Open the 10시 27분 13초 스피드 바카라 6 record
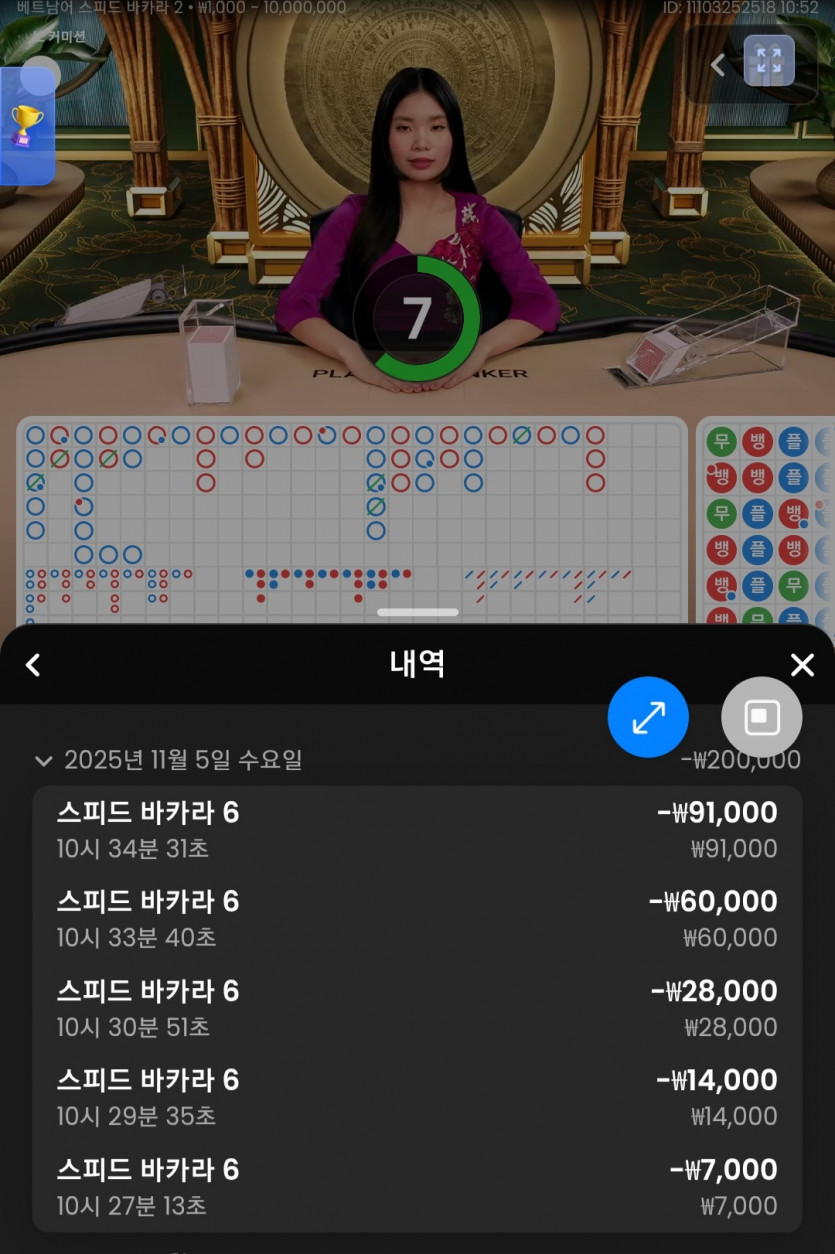The image size is (835, 1254). pyautogui.click(x=417, y=1186)
